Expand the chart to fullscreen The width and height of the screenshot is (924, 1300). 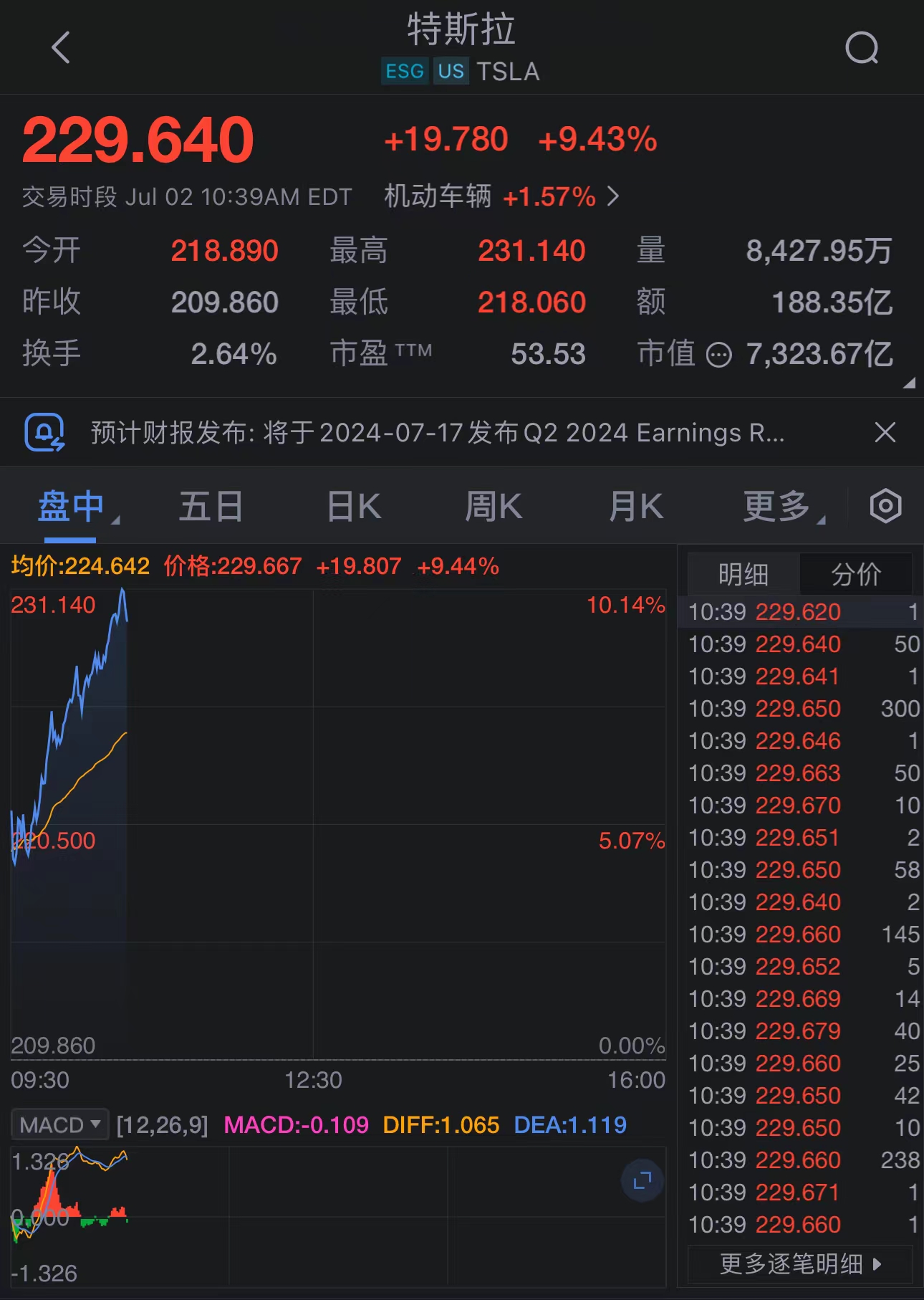coord(643,1180)
